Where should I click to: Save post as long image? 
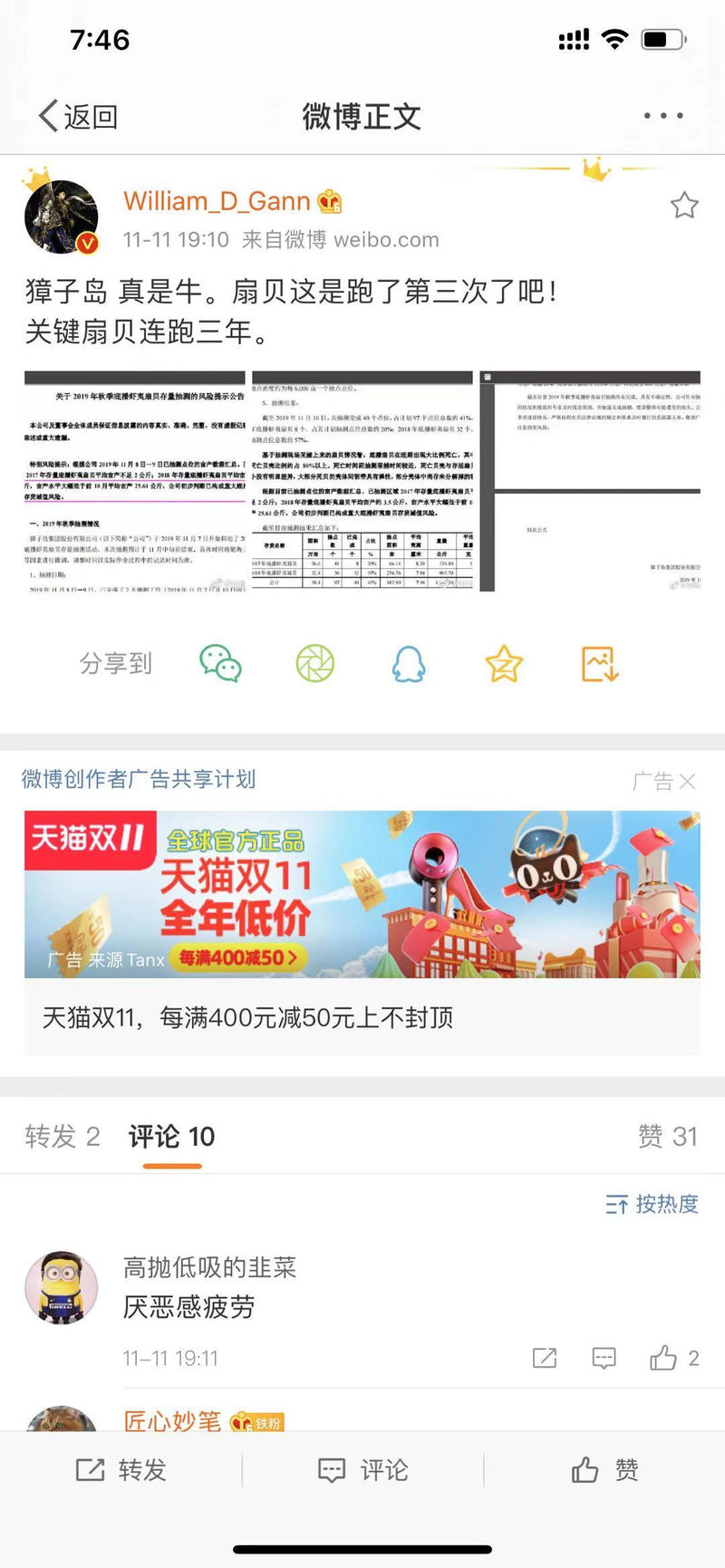(599, 664)
